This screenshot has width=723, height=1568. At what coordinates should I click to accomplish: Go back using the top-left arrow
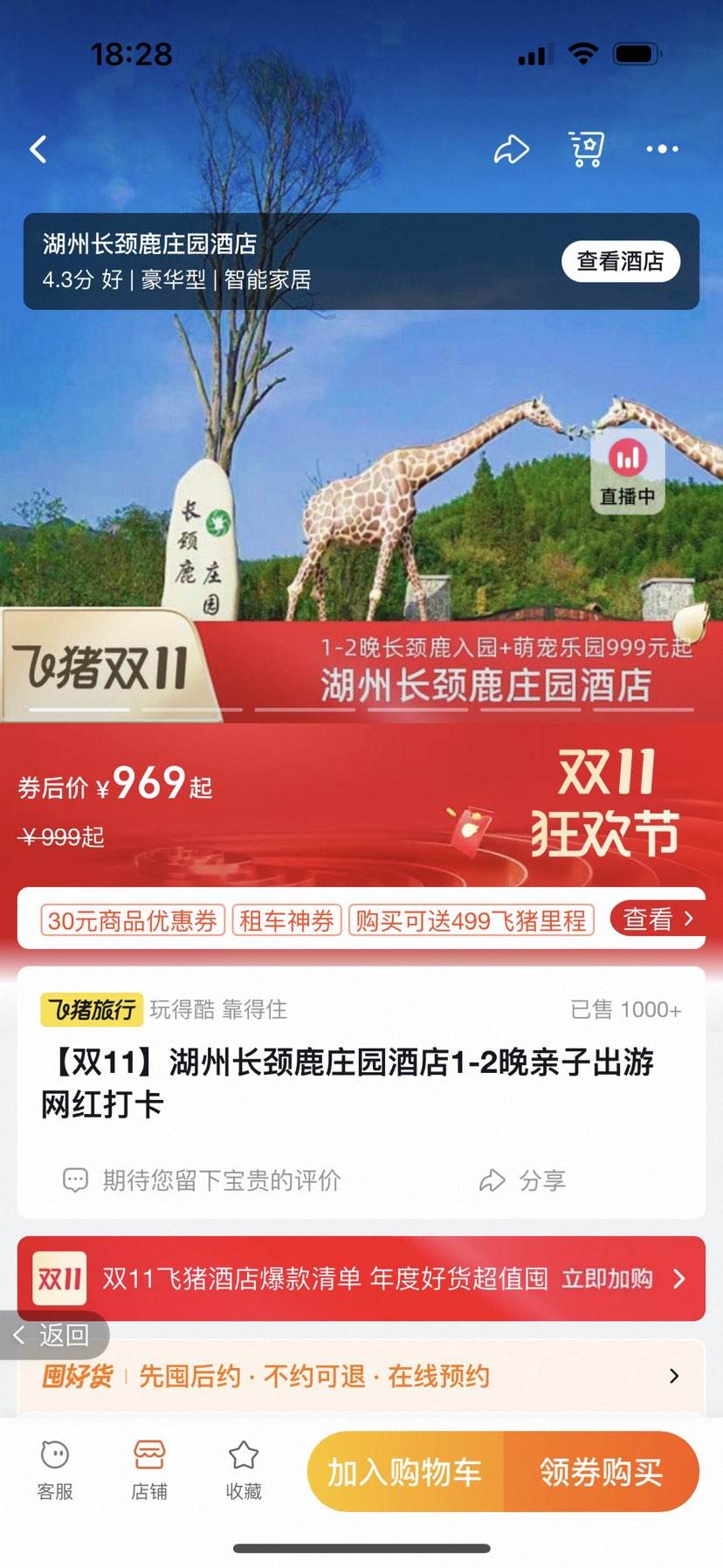pyautogui.click(x=38, y=149)
